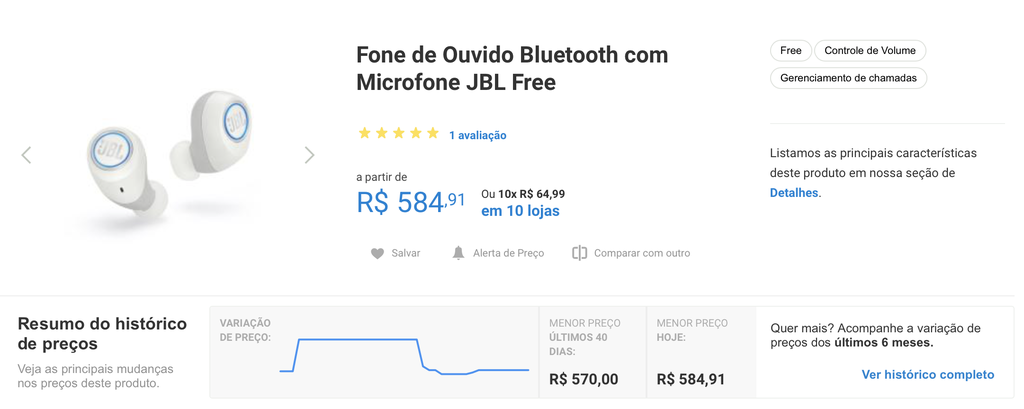Tap the Free chip
Viewport: 1024px width, 409px height.
point(790,50)
